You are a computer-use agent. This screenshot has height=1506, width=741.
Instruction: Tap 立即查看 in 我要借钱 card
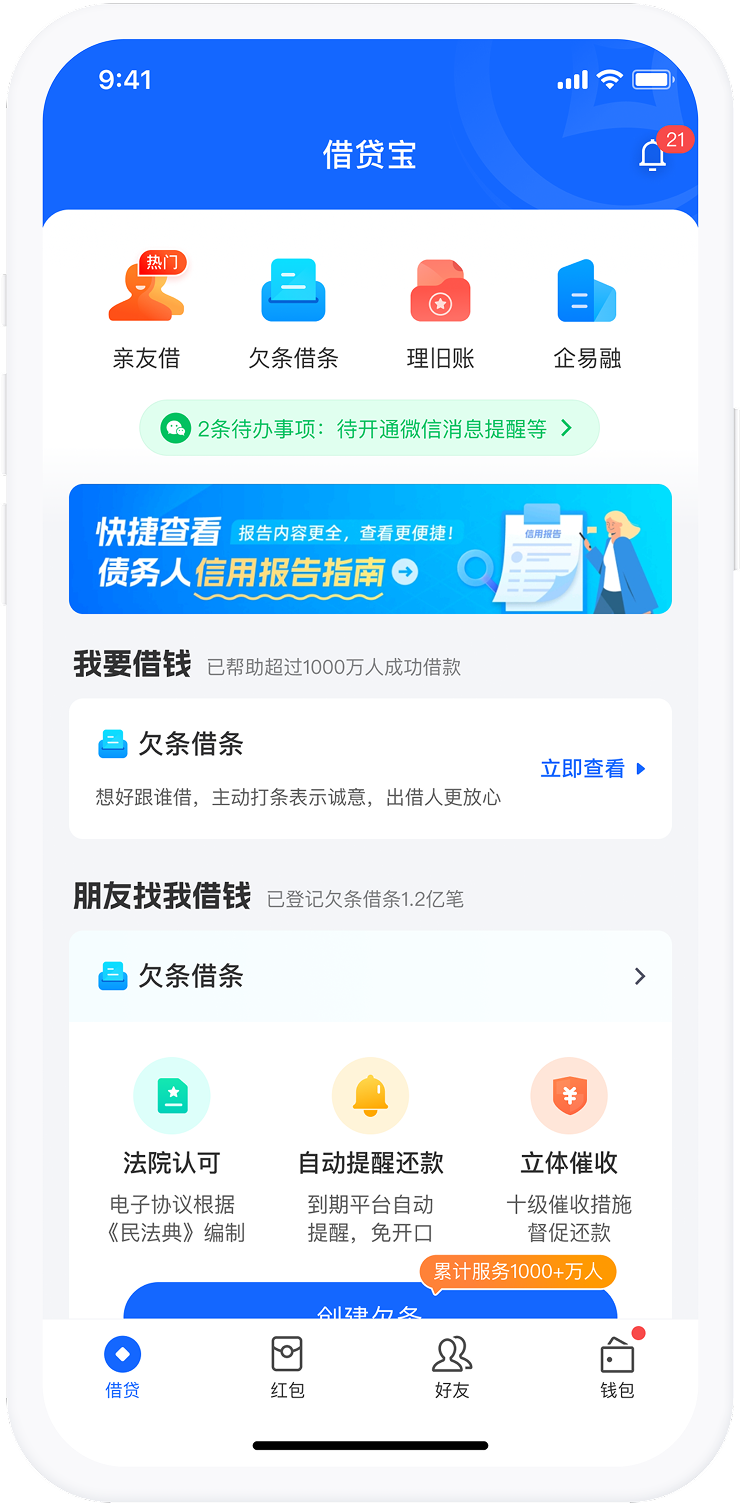pyautogui.click(x=593, y=768)
